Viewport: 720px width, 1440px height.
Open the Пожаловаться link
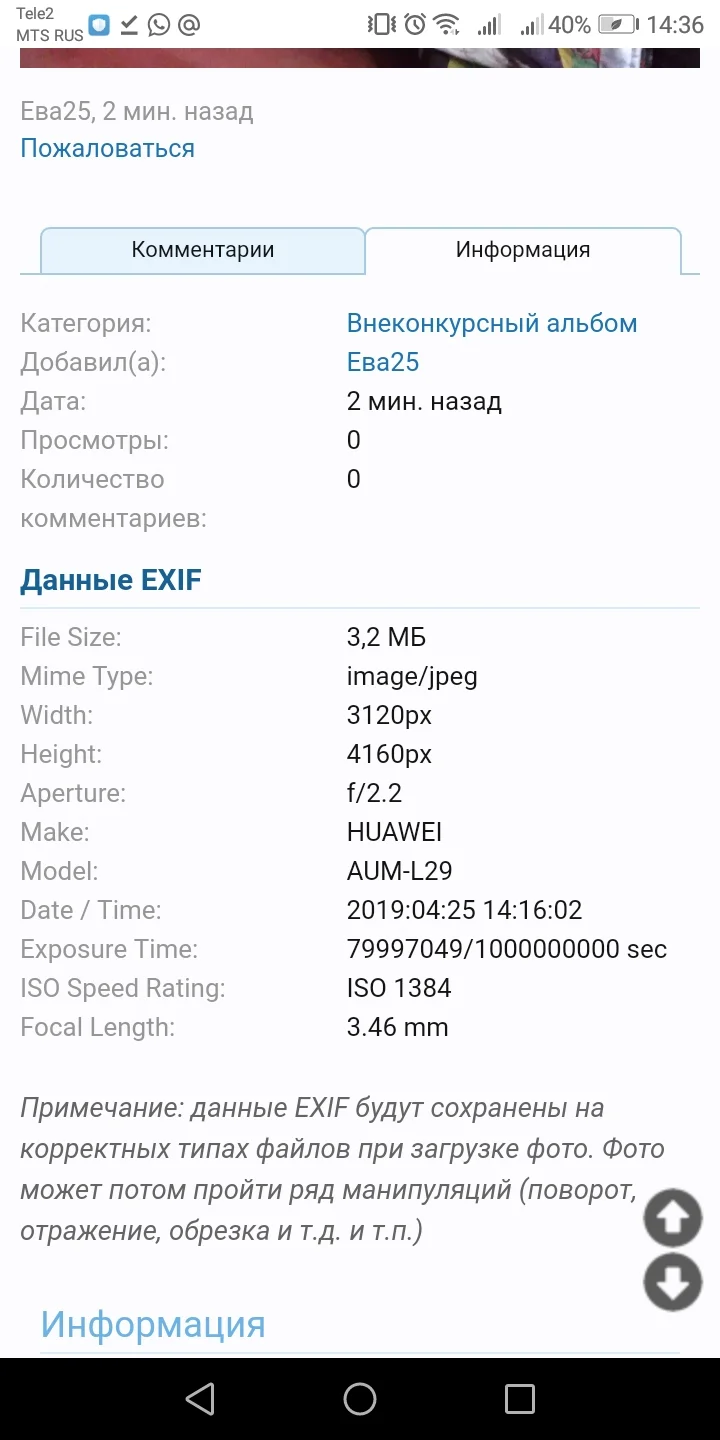106,147
